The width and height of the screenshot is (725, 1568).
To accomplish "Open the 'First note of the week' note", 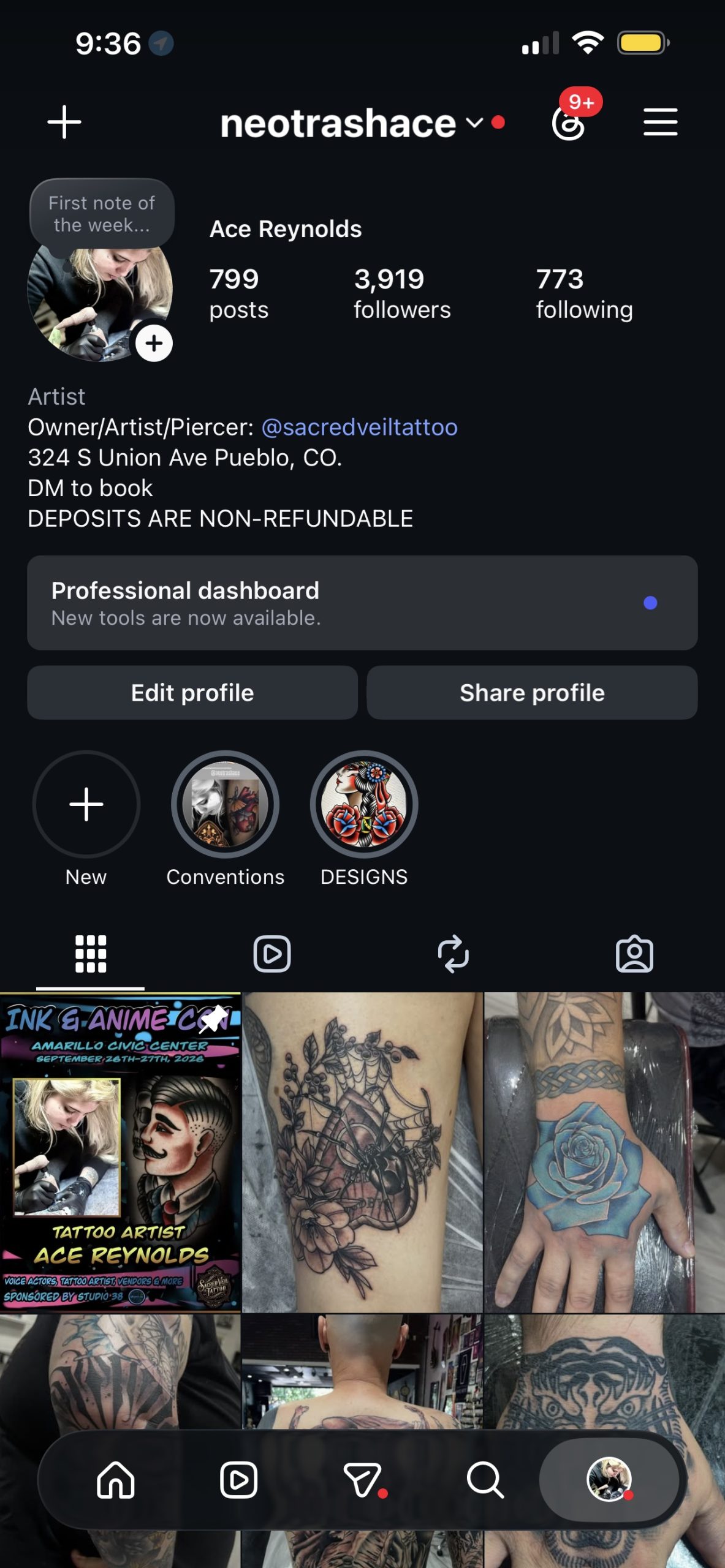I will click(102, 214).
